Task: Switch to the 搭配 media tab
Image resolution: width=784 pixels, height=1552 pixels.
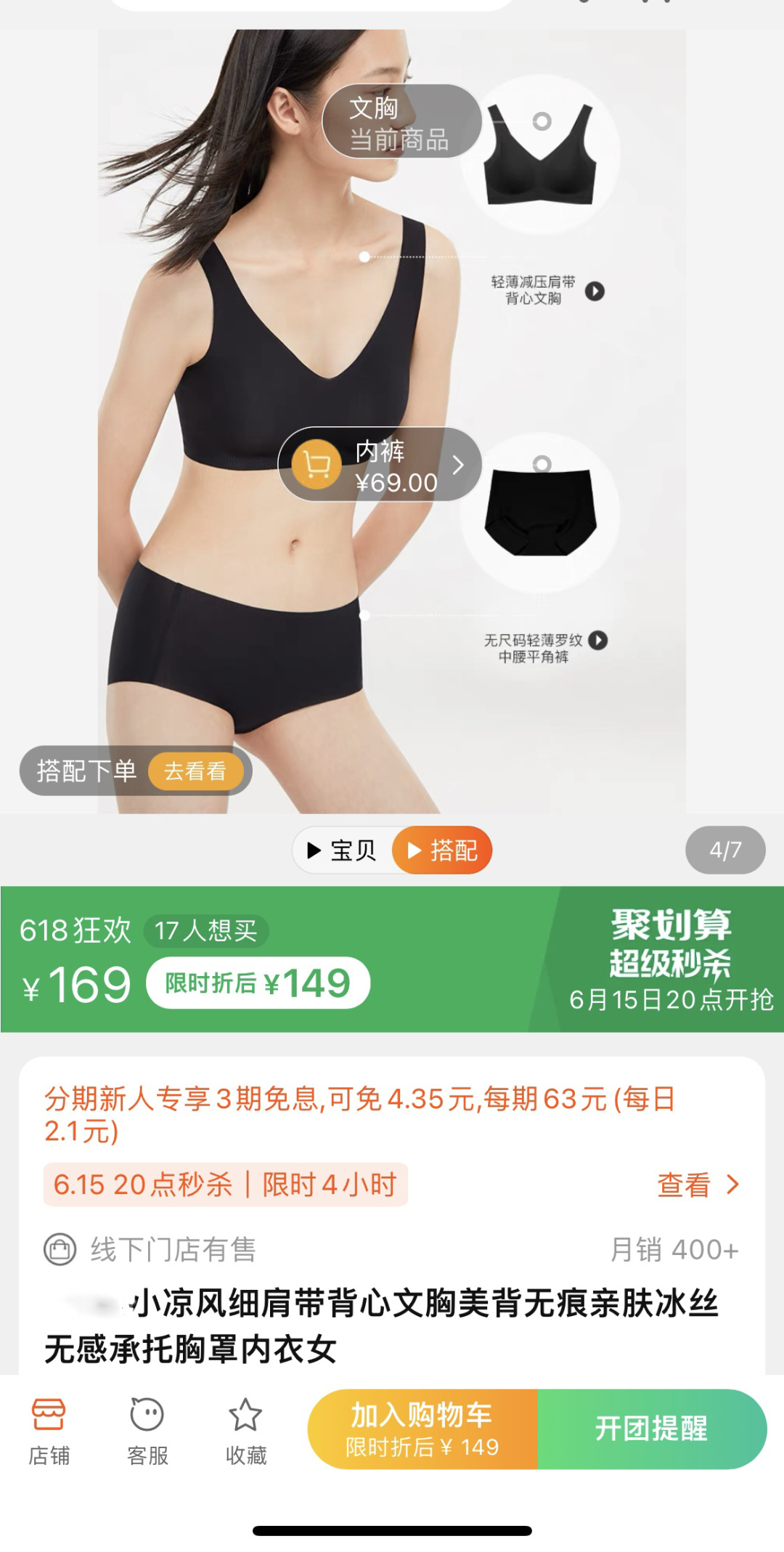Action: (x=443, y=850)
